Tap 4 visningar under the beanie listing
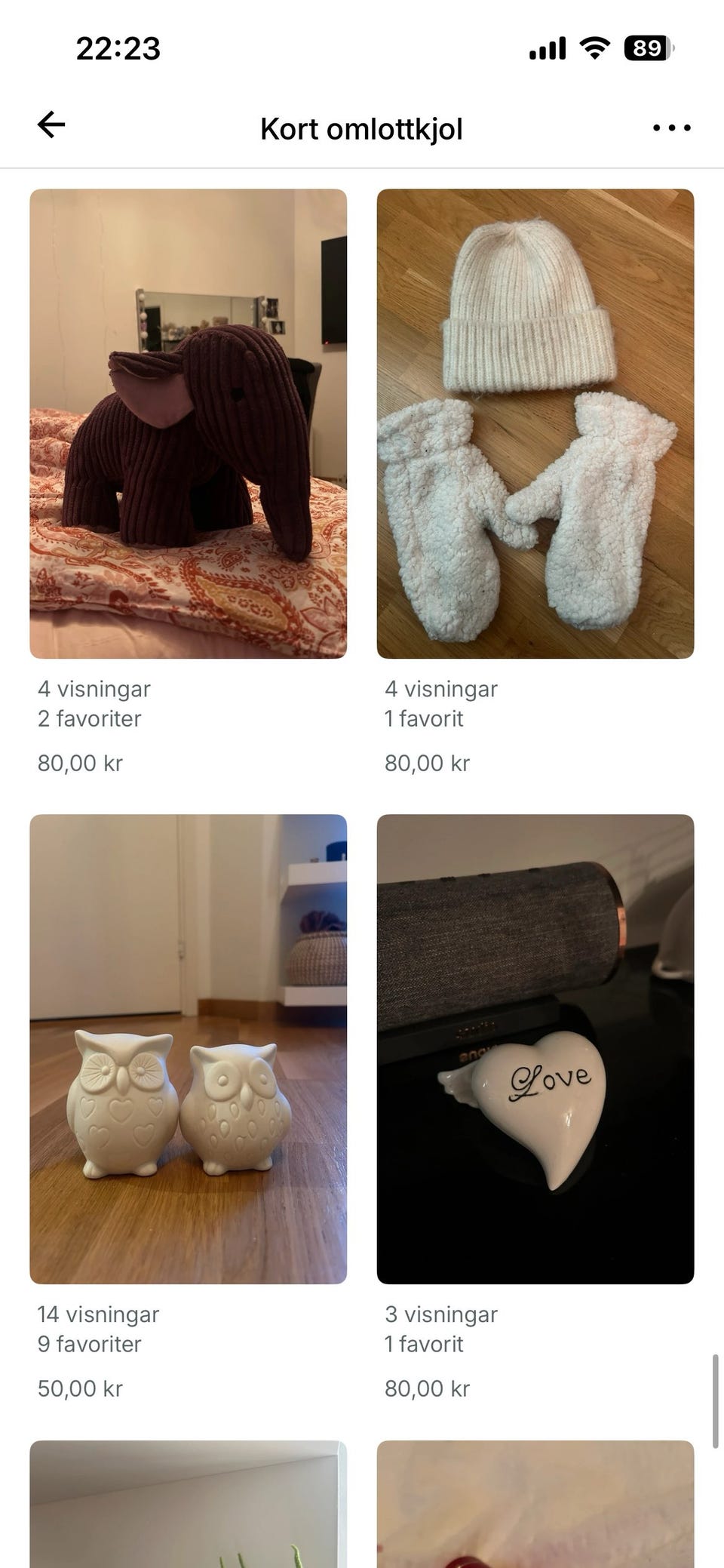Screen dimensions: 724x1568 [x=440, y=689]
